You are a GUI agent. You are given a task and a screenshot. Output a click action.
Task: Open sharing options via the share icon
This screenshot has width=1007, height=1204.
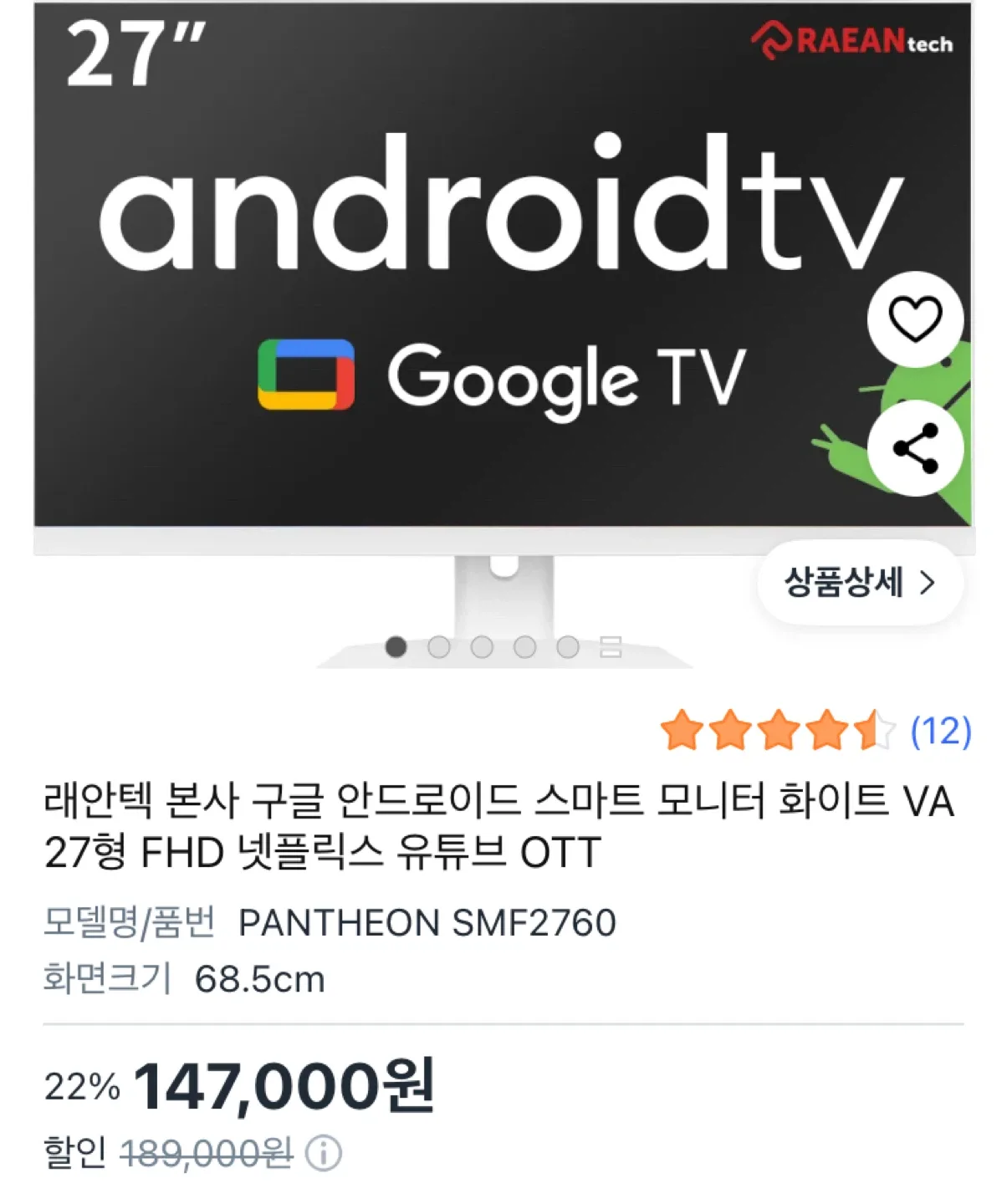(x=917, y=446)
